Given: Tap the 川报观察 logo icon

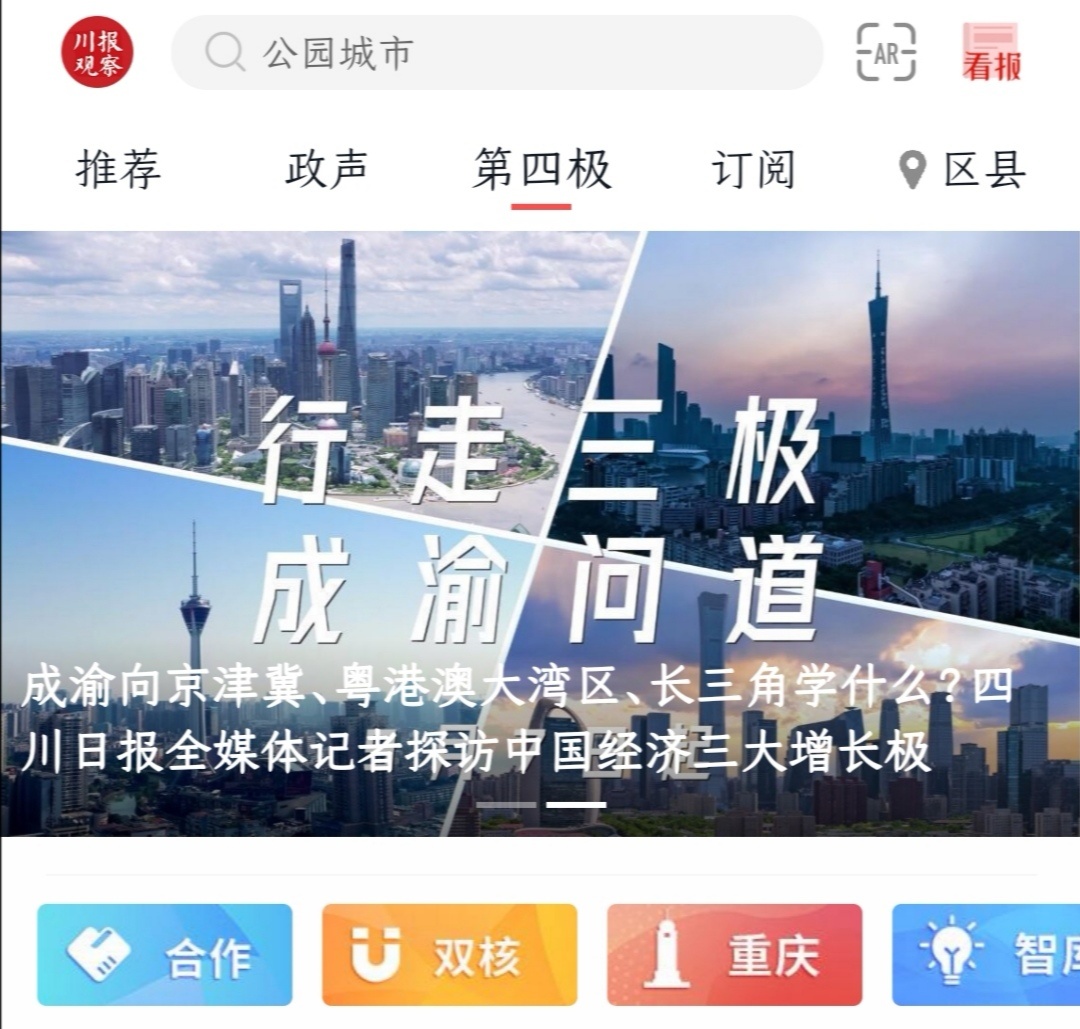Looking at the screenshot, I should tap(97, 53).
